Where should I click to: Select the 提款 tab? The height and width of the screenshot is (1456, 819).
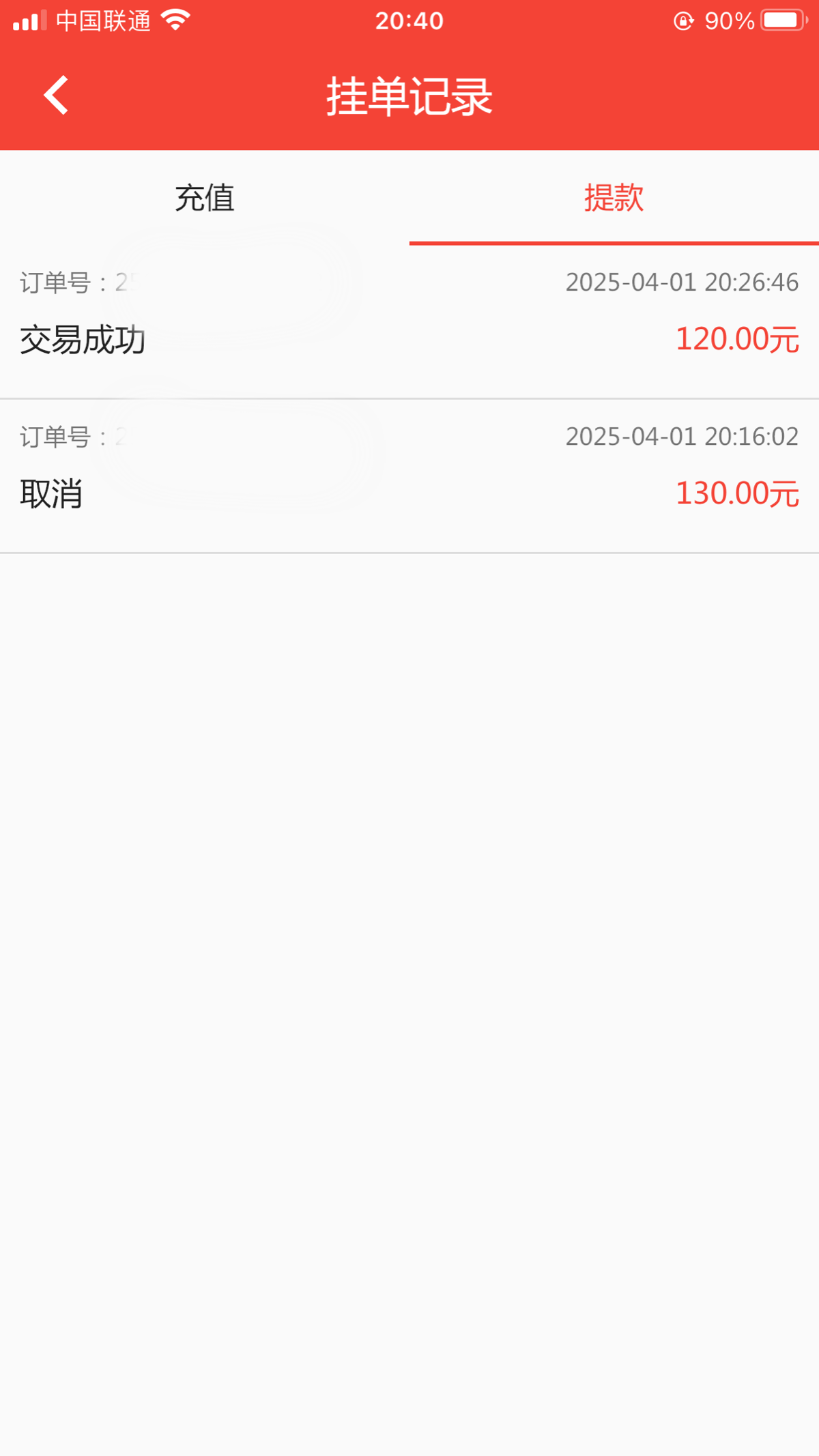(614, 198)
